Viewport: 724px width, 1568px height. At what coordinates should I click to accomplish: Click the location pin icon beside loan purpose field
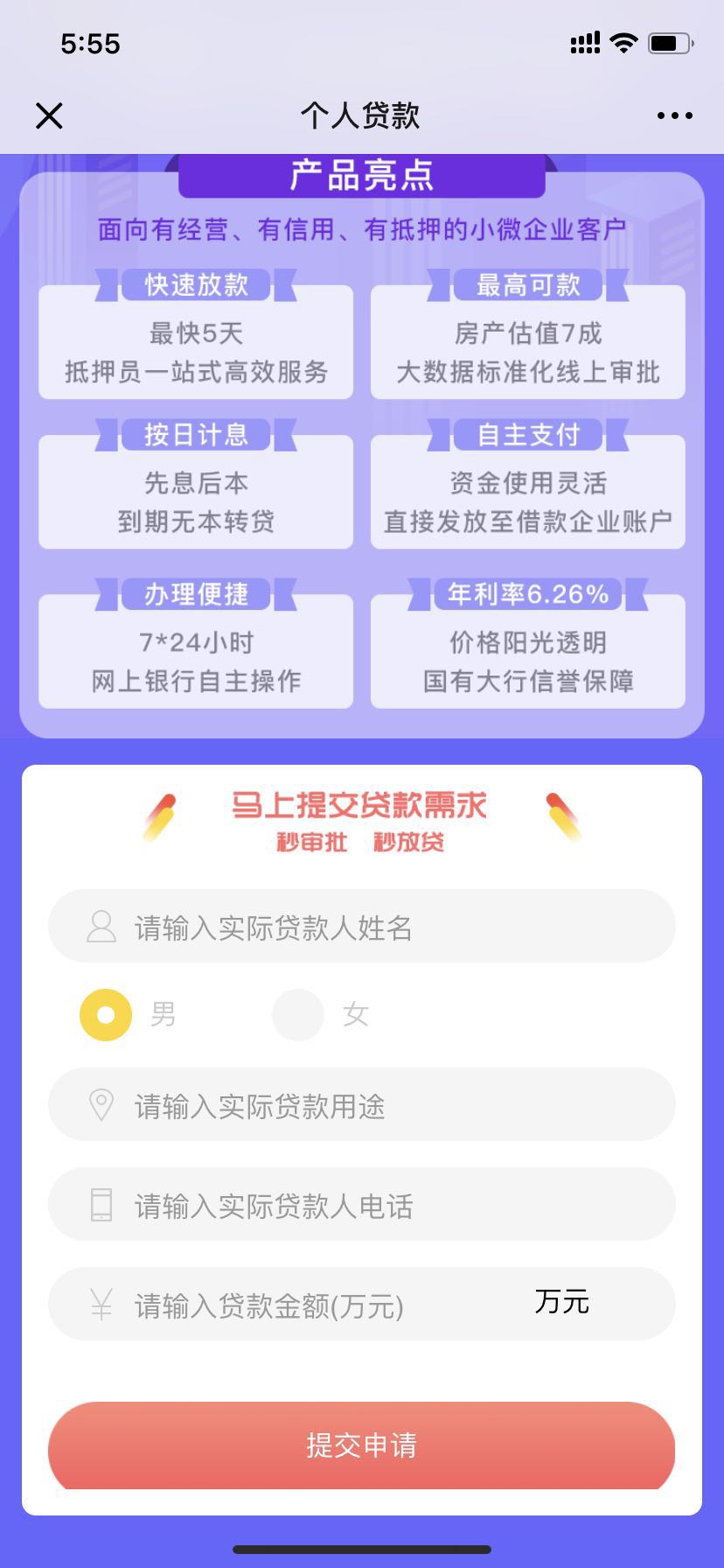102,1104
